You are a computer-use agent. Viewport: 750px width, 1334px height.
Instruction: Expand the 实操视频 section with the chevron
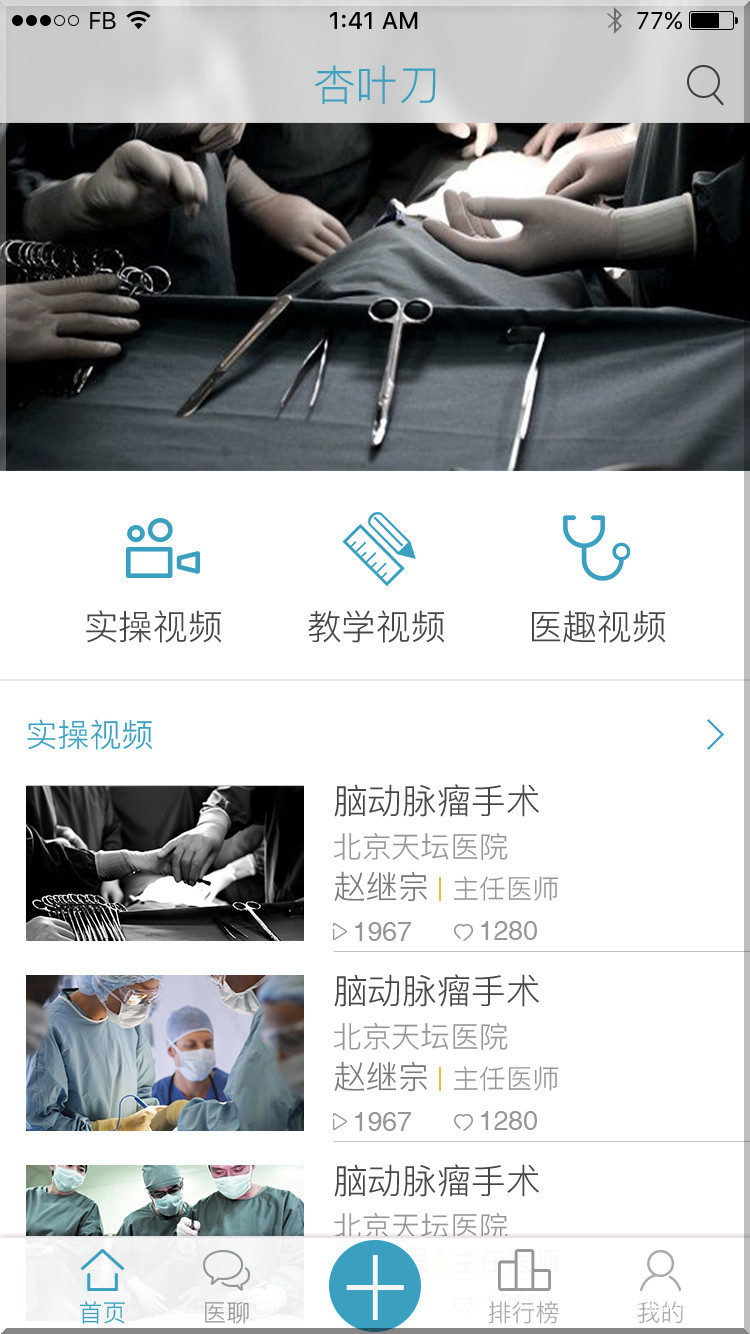[x=714, y=735]
